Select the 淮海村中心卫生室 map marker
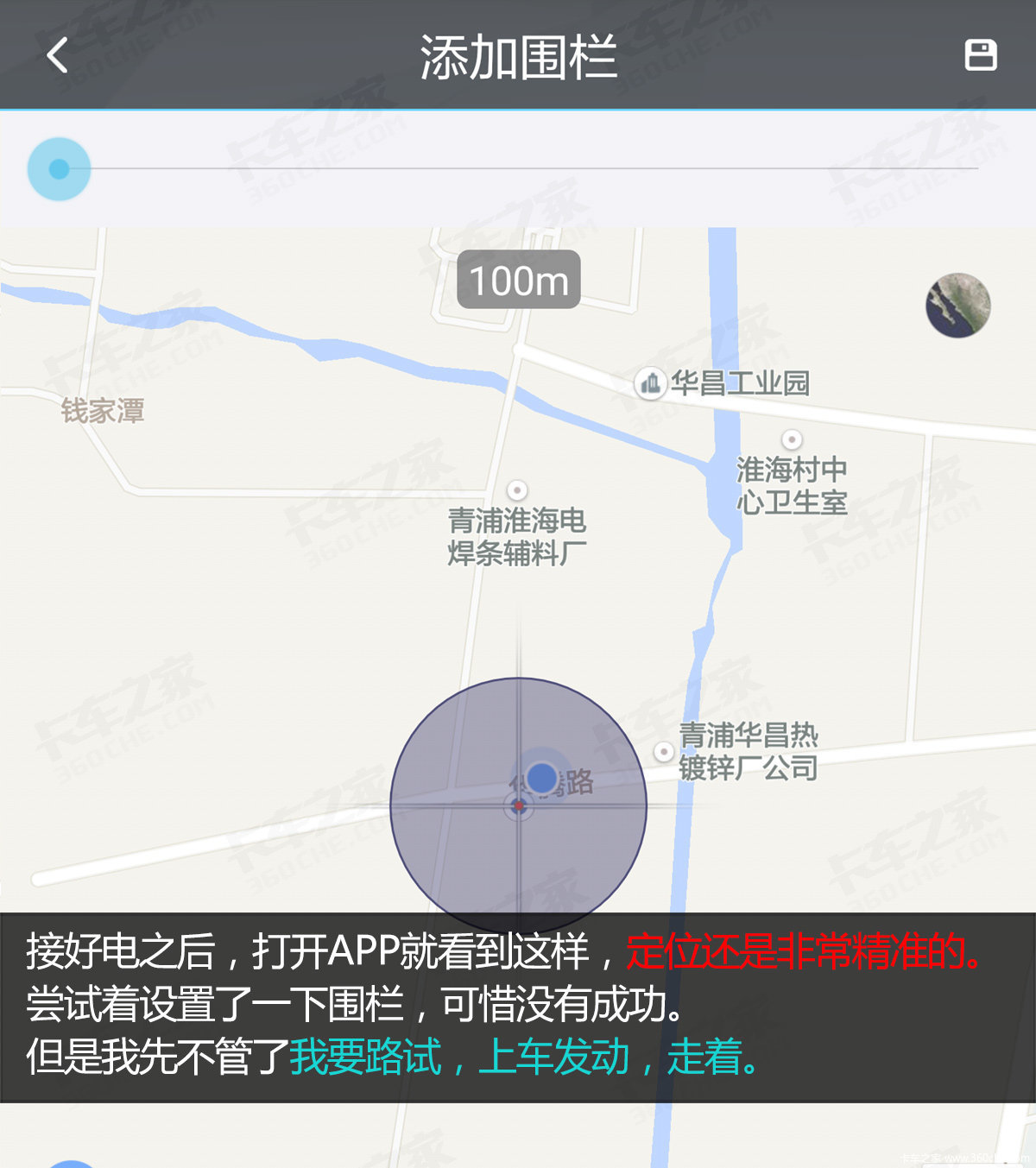The image size is (1036, 1168). click(792, 440)
